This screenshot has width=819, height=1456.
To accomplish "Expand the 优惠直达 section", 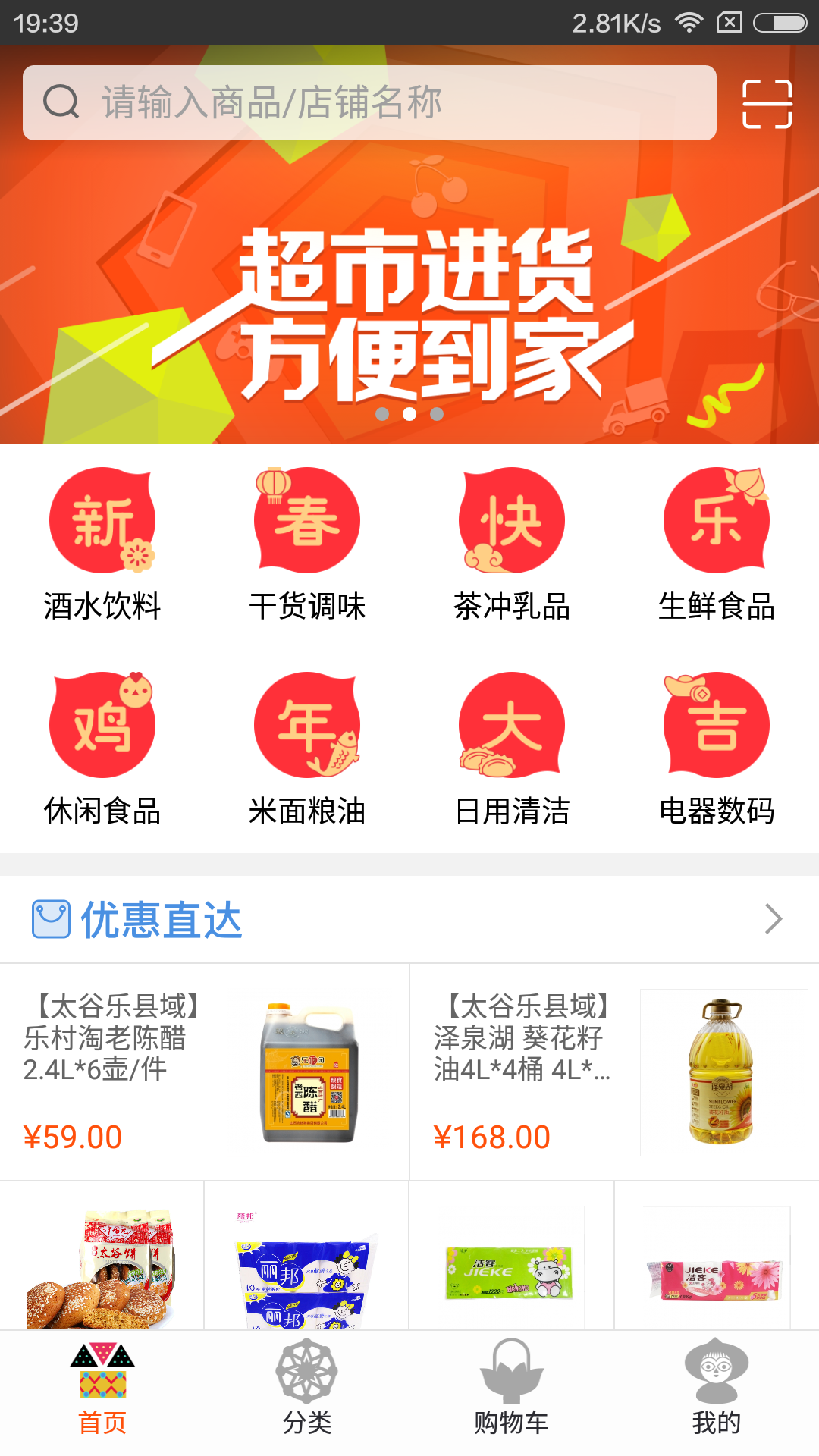I will click(773, 919).
